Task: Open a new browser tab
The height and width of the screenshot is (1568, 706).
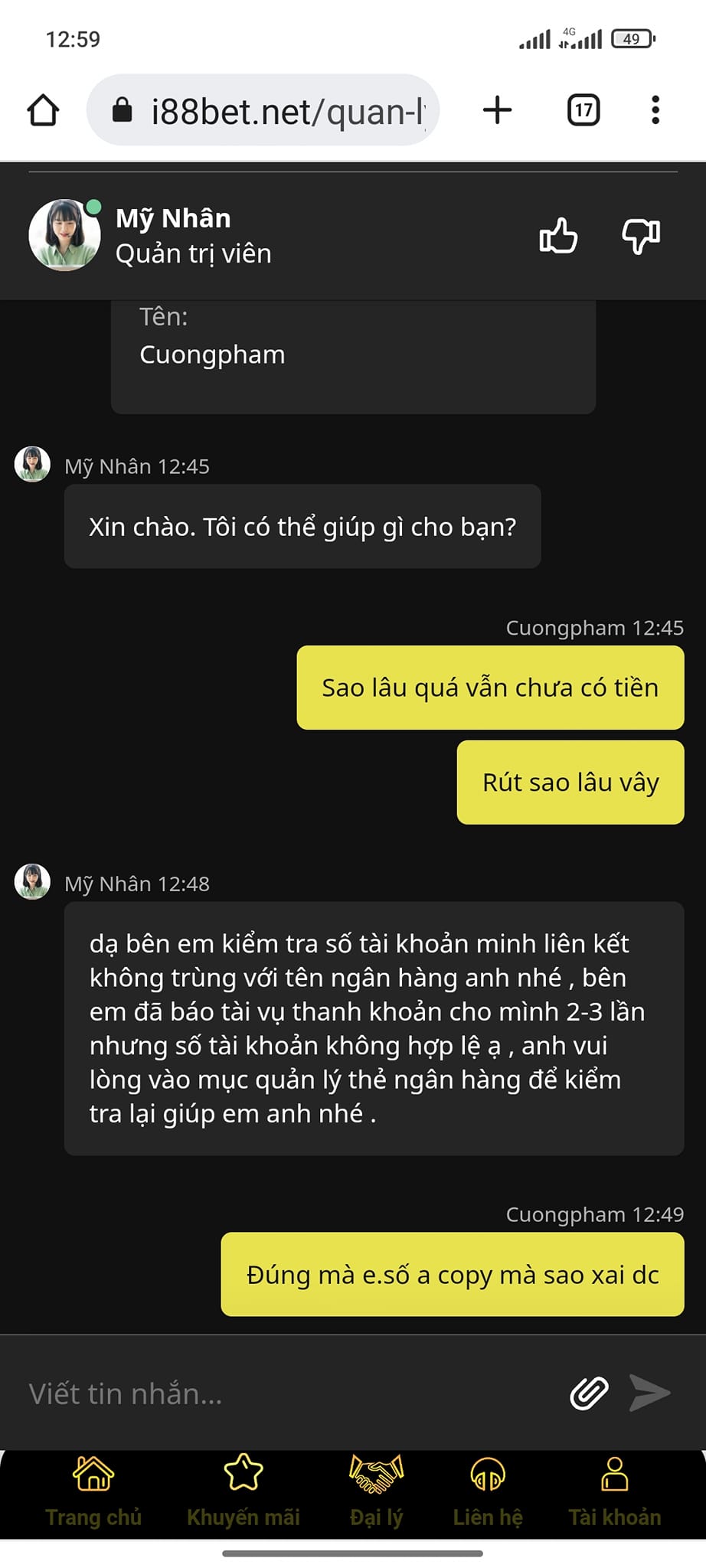Action: point(497,110)
